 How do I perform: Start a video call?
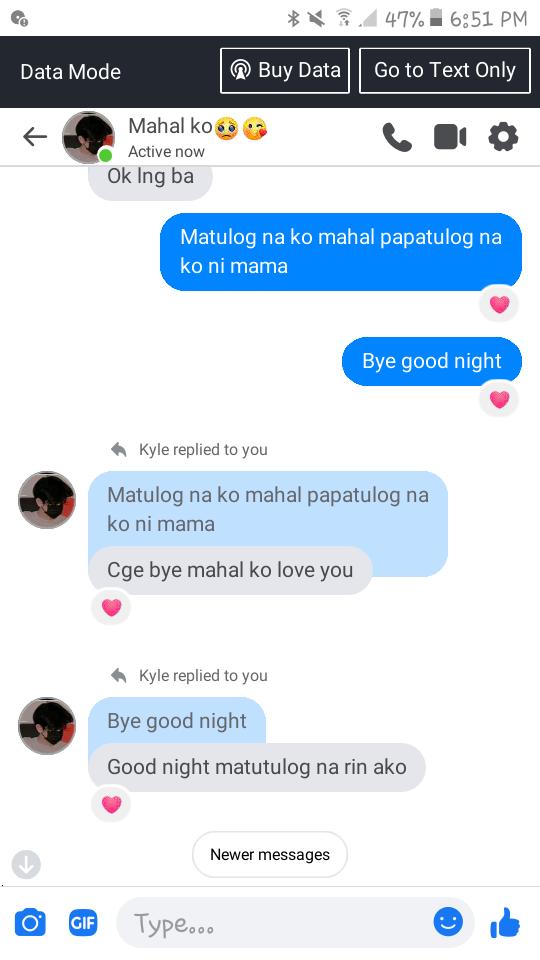click(x=450, y=137)
